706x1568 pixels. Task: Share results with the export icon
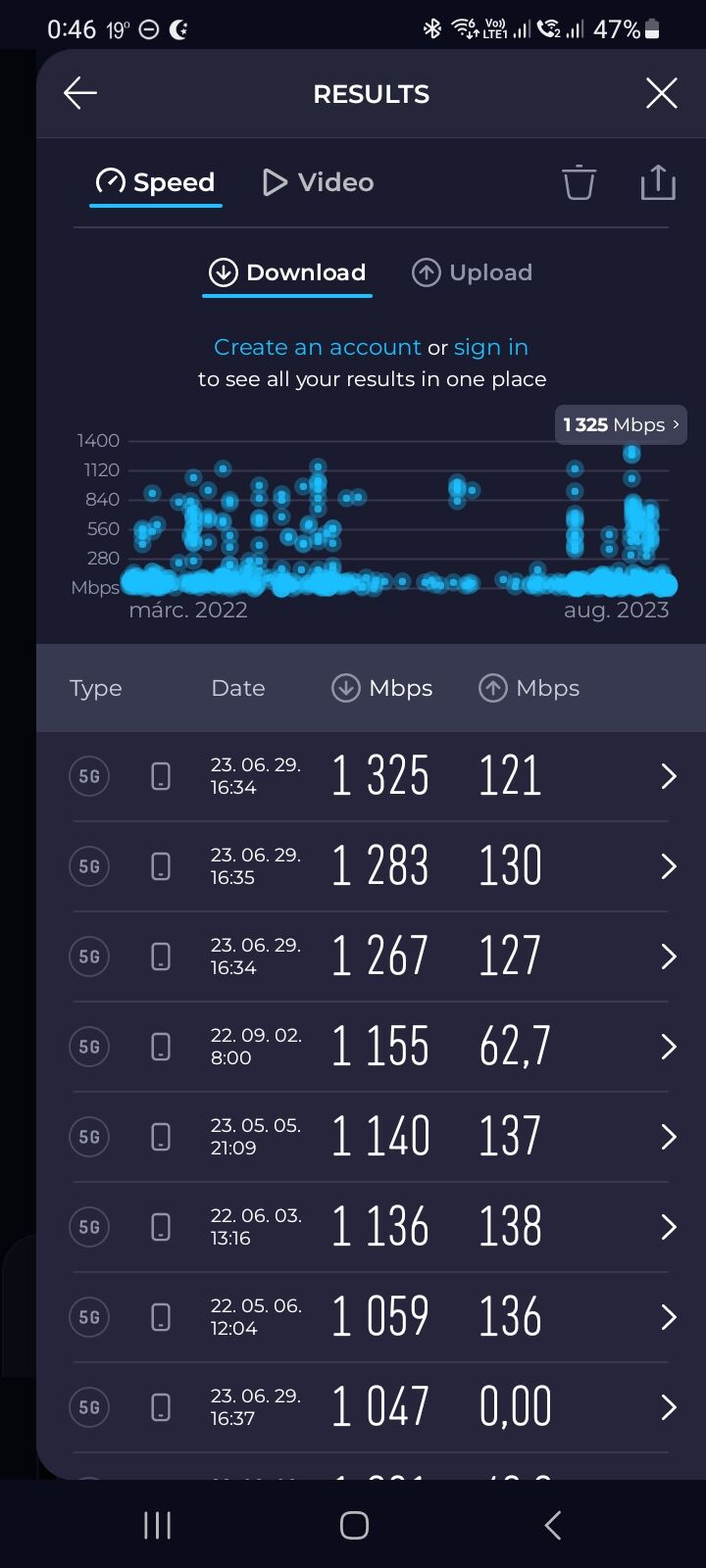click(x=658, y=182)
